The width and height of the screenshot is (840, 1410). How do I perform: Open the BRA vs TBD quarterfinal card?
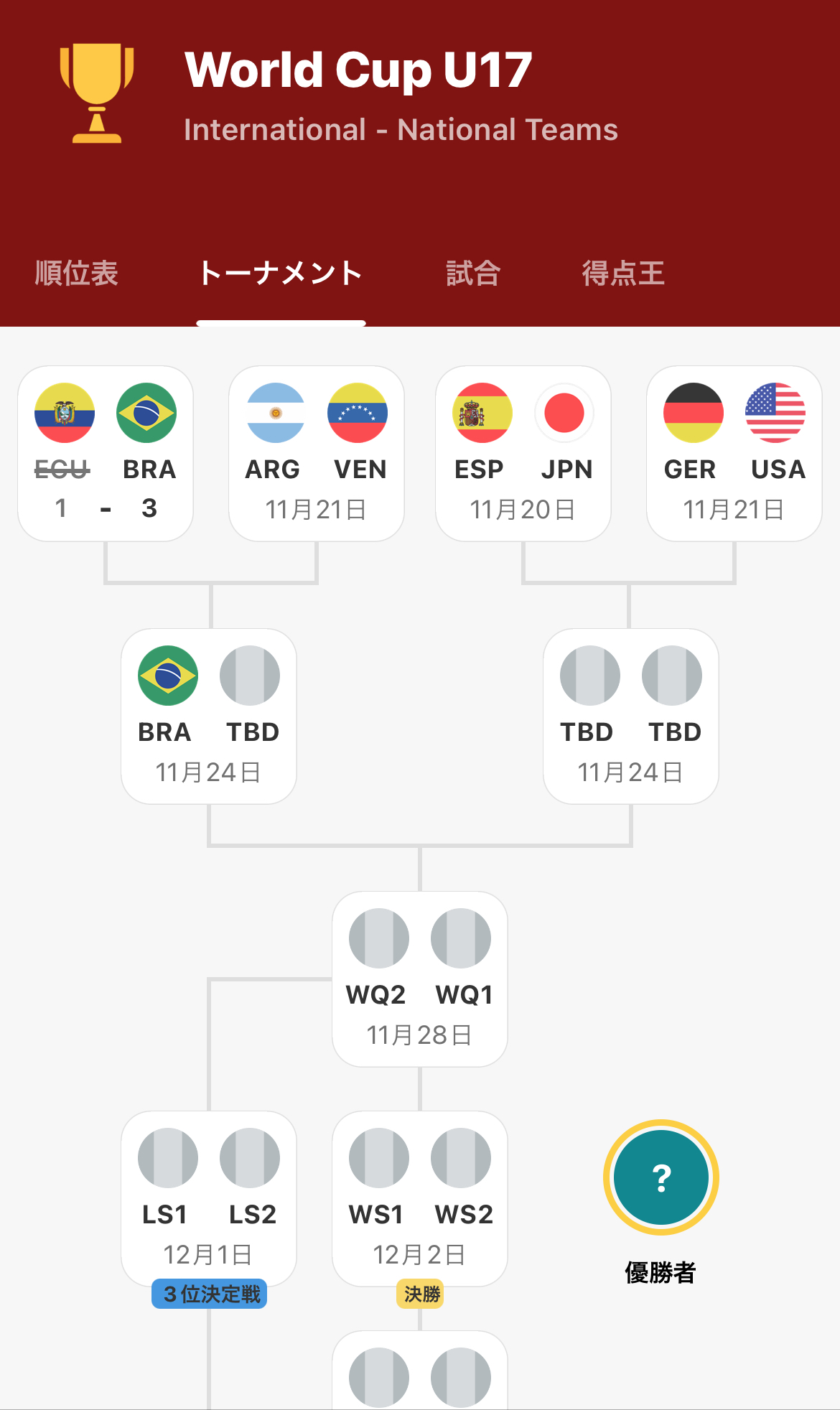(209, 716)
